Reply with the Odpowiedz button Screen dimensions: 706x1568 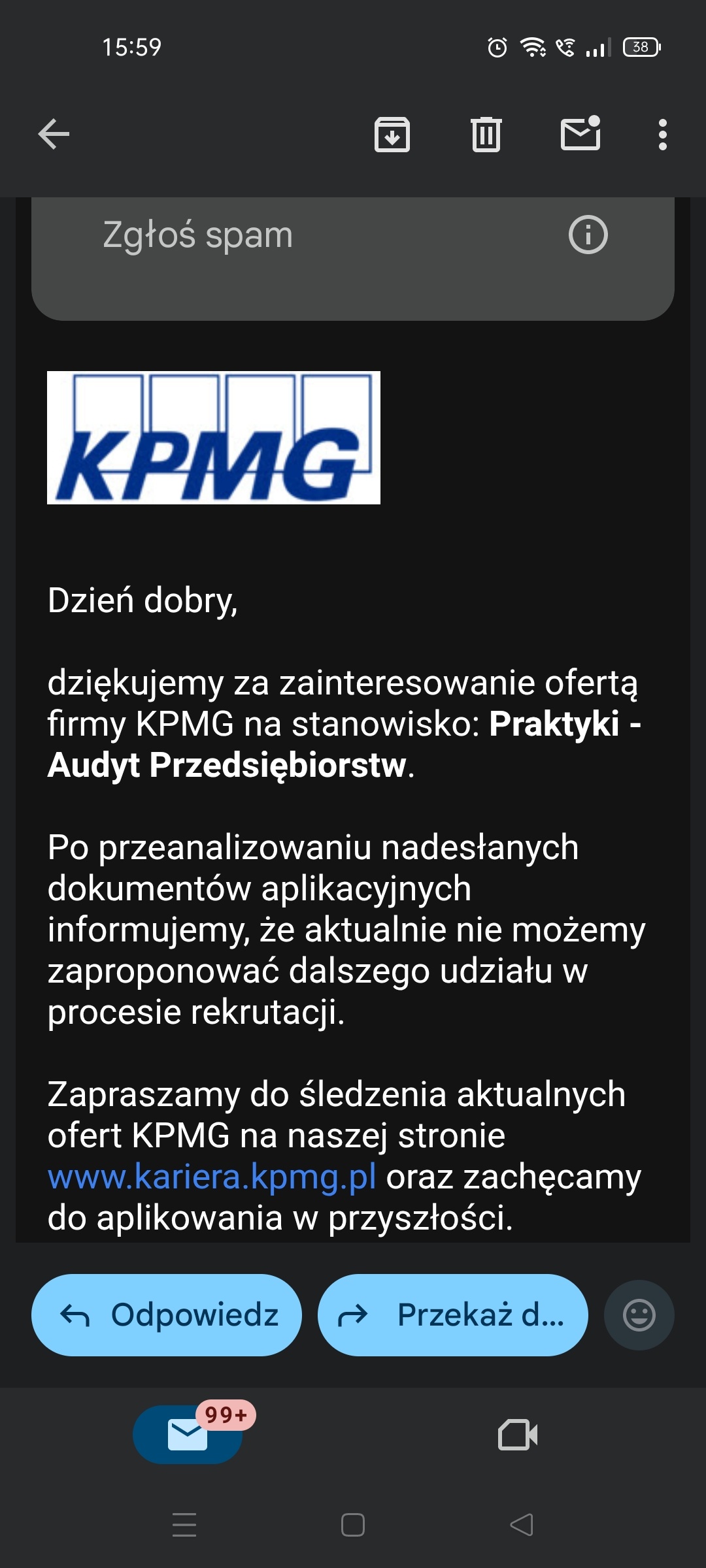coord(167,1315)
